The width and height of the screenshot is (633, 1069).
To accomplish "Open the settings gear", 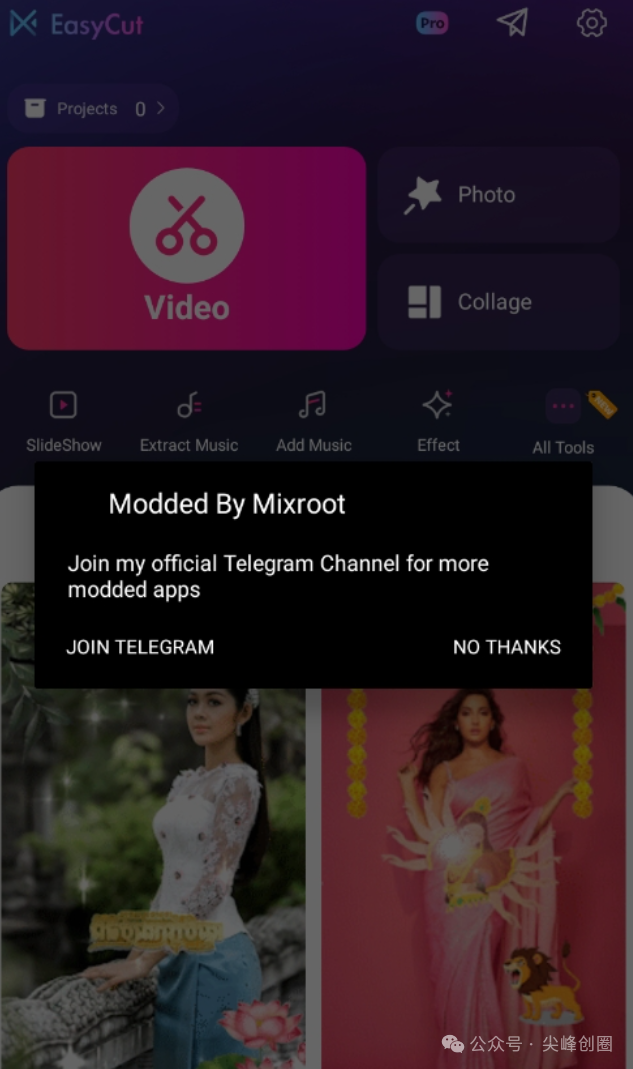I will pyautogui.click(x=592, y=23).
